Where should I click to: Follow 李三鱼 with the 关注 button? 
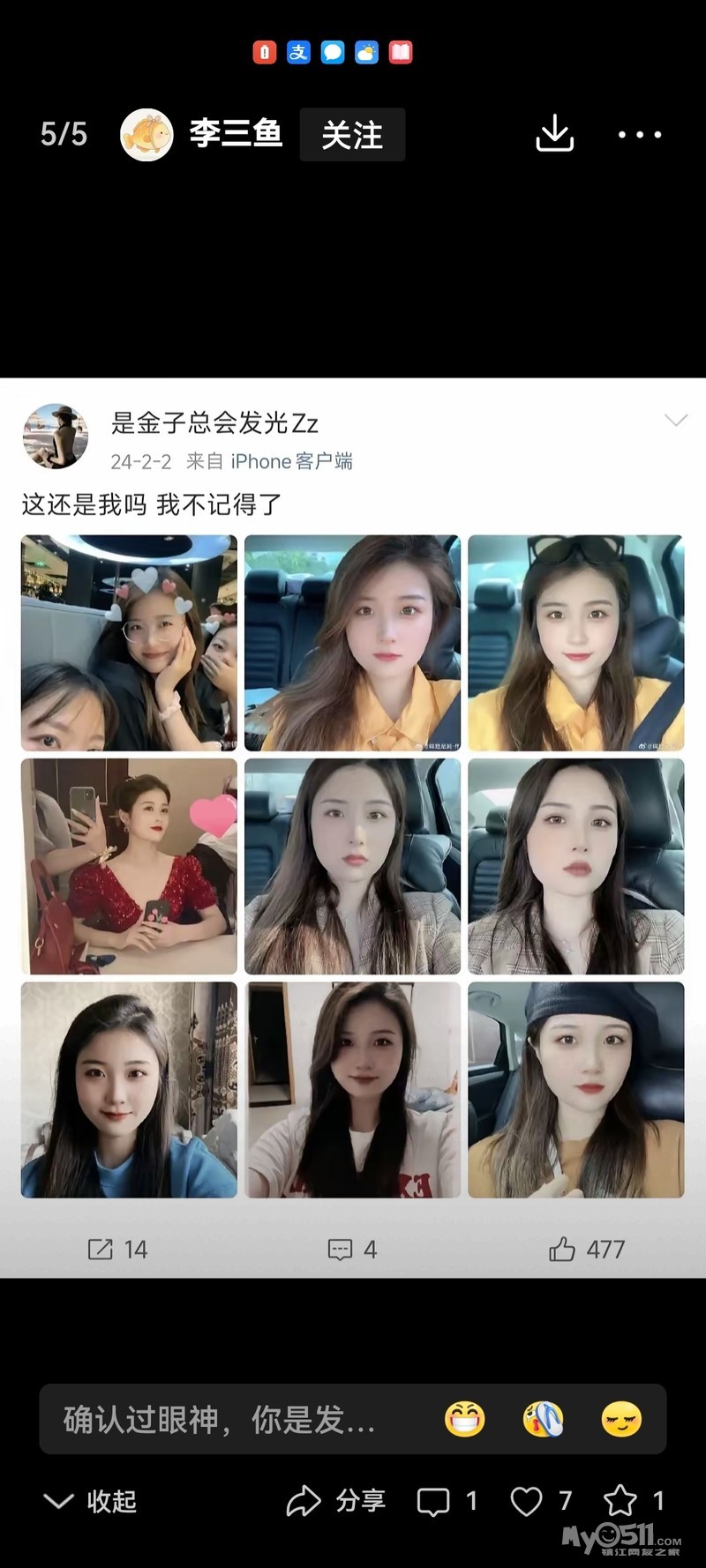coord(352,135)
